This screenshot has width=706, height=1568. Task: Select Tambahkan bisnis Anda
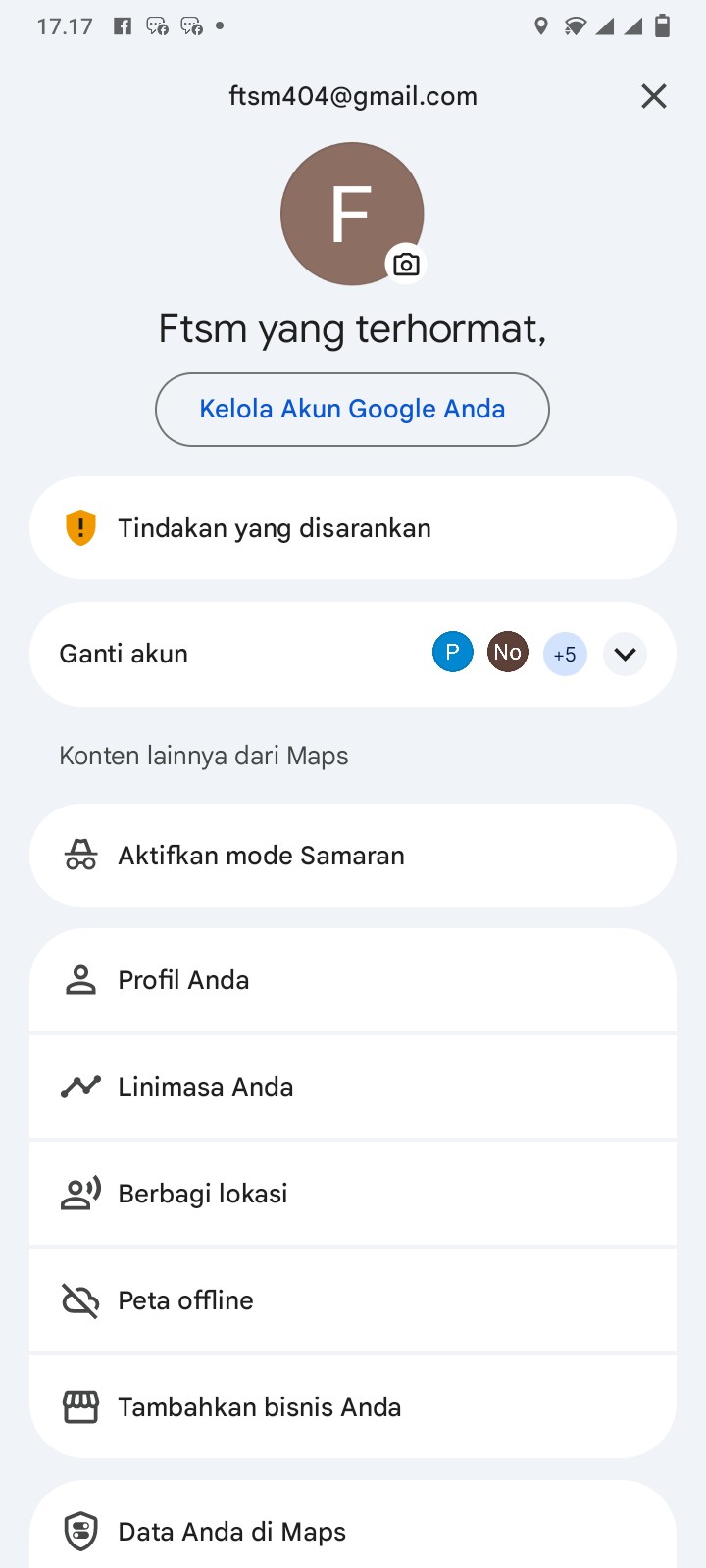(352, 1407)
